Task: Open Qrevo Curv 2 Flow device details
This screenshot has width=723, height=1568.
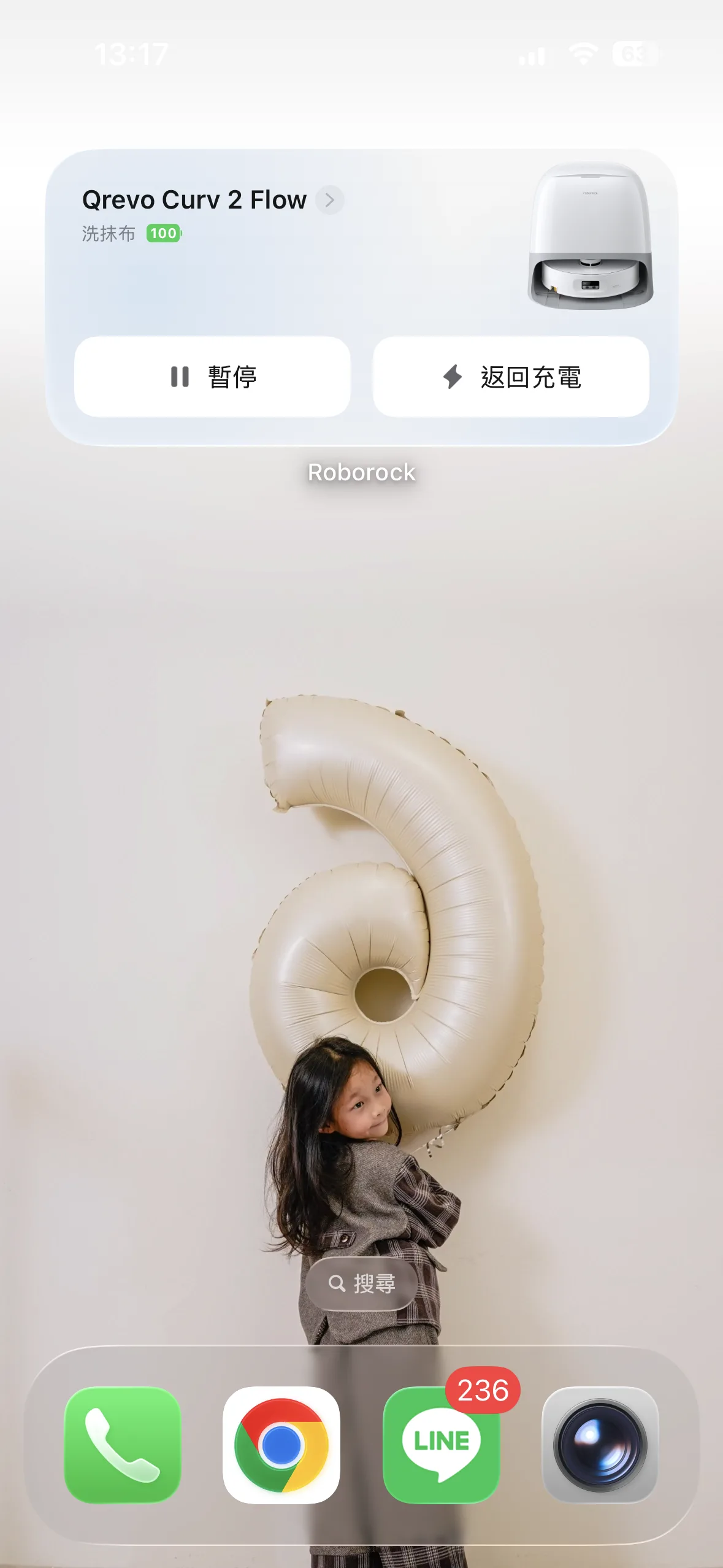Action: [x=330, y=200]
